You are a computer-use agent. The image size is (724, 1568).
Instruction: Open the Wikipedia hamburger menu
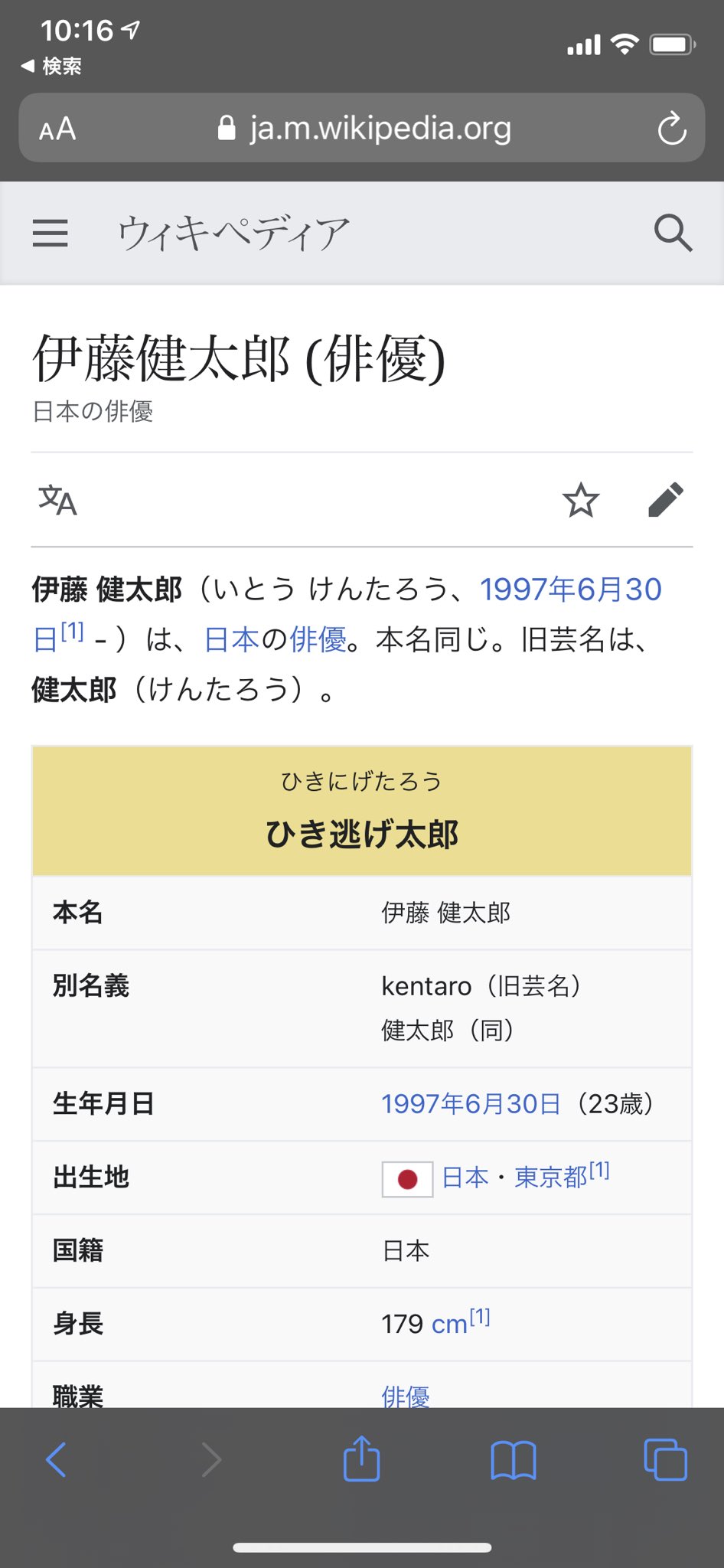[x=51, y=233]
